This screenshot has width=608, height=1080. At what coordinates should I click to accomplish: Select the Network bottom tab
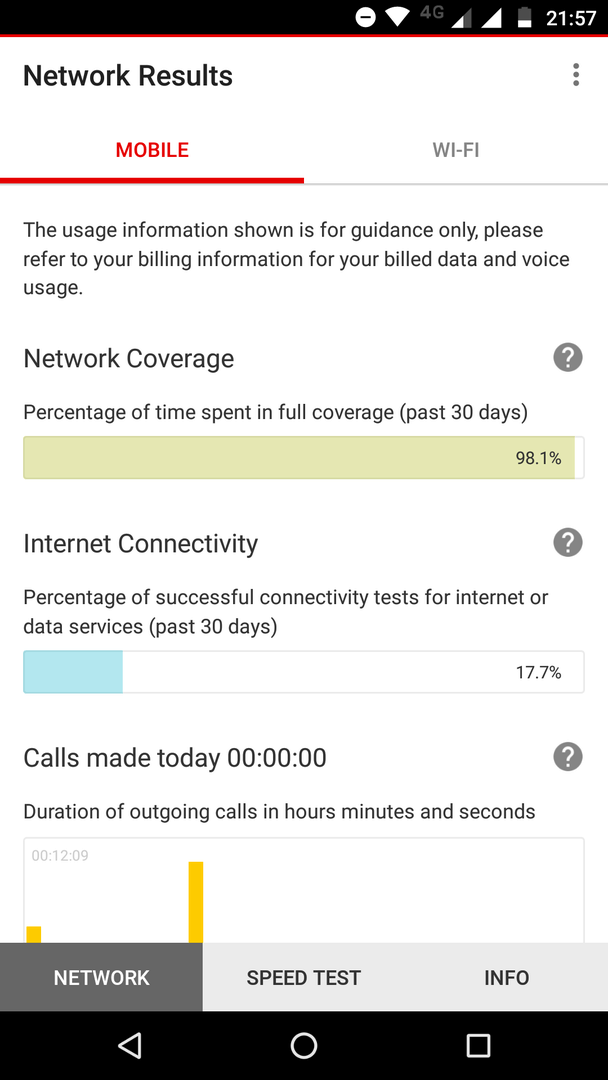[101, 977]
